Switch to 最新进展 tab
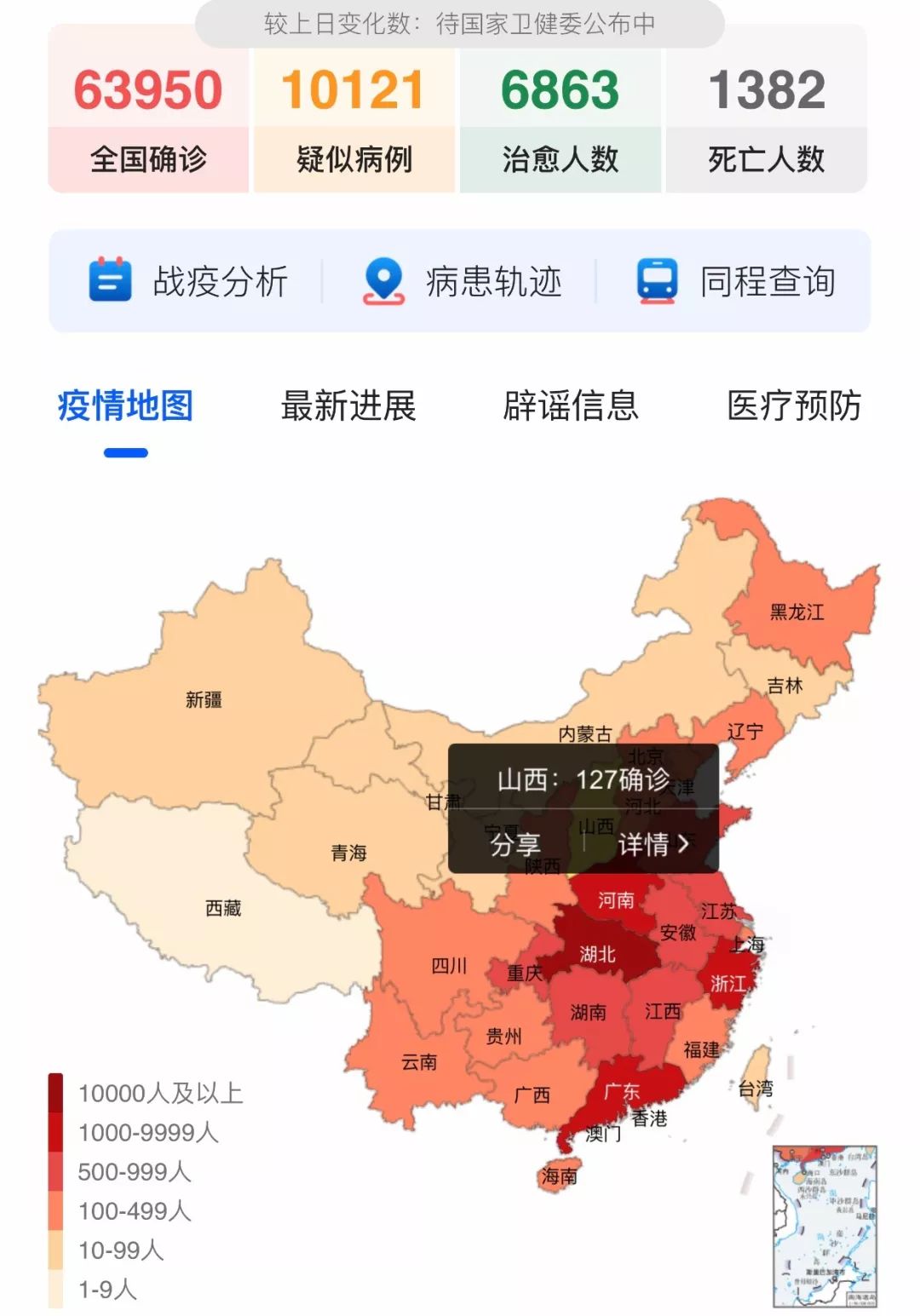Image resolution: width=920 pixels, height=1316 pixels. coord(348,405)
